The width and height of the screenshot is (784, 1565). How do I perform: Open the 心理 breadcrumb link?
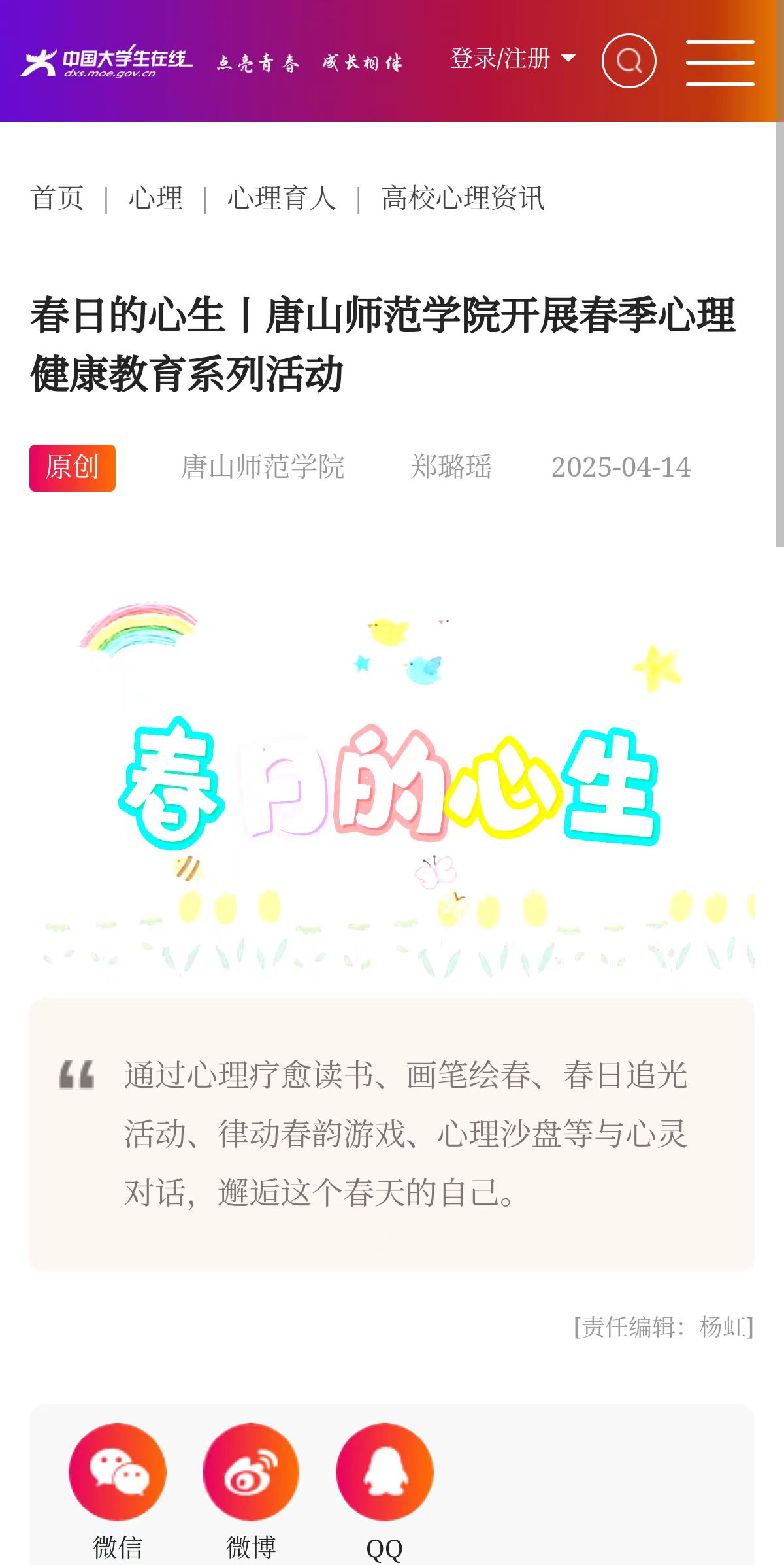click(x=155, y=198)
